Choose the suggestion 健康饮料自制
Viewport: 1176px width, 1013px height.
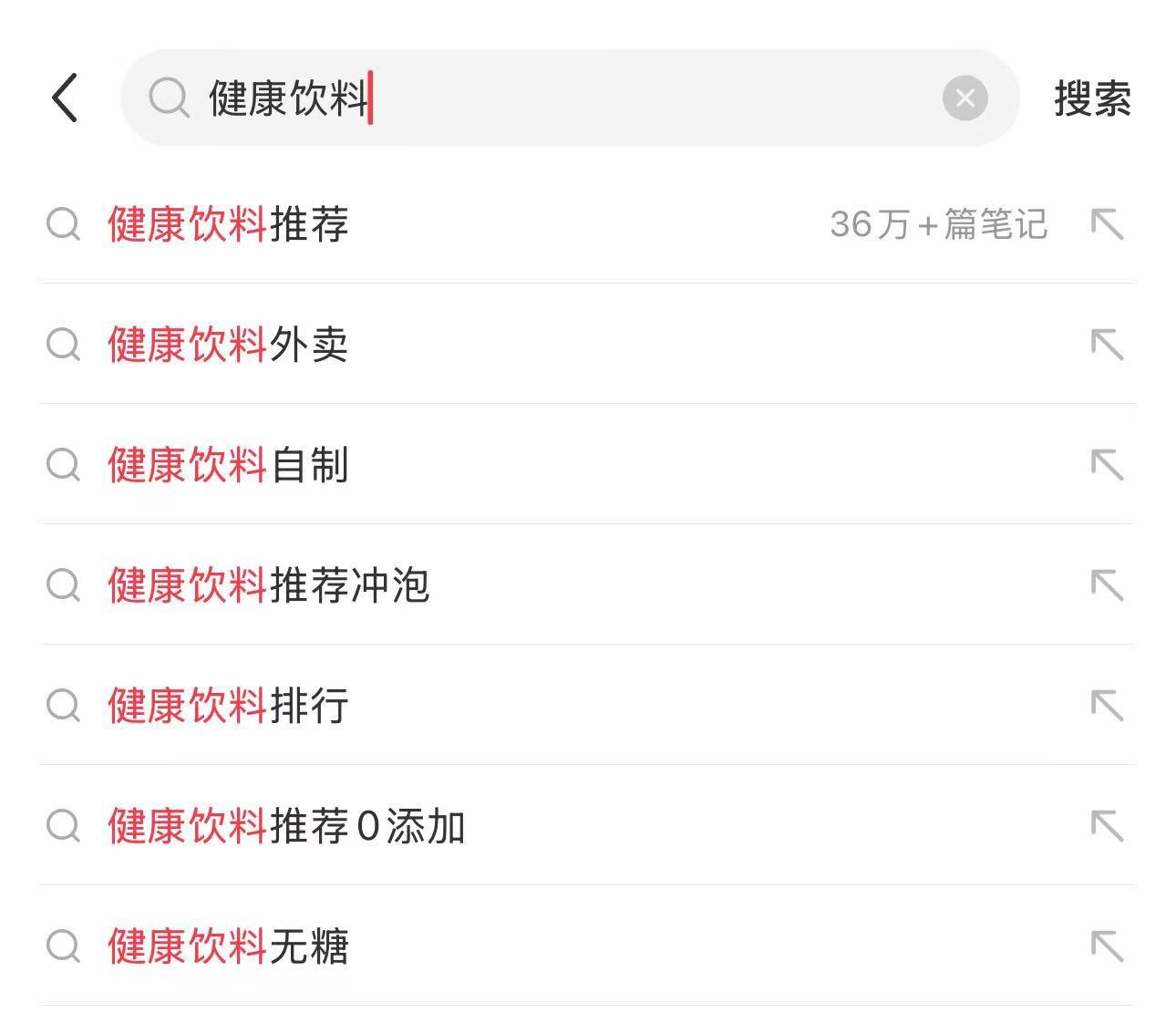pos(228,465)
